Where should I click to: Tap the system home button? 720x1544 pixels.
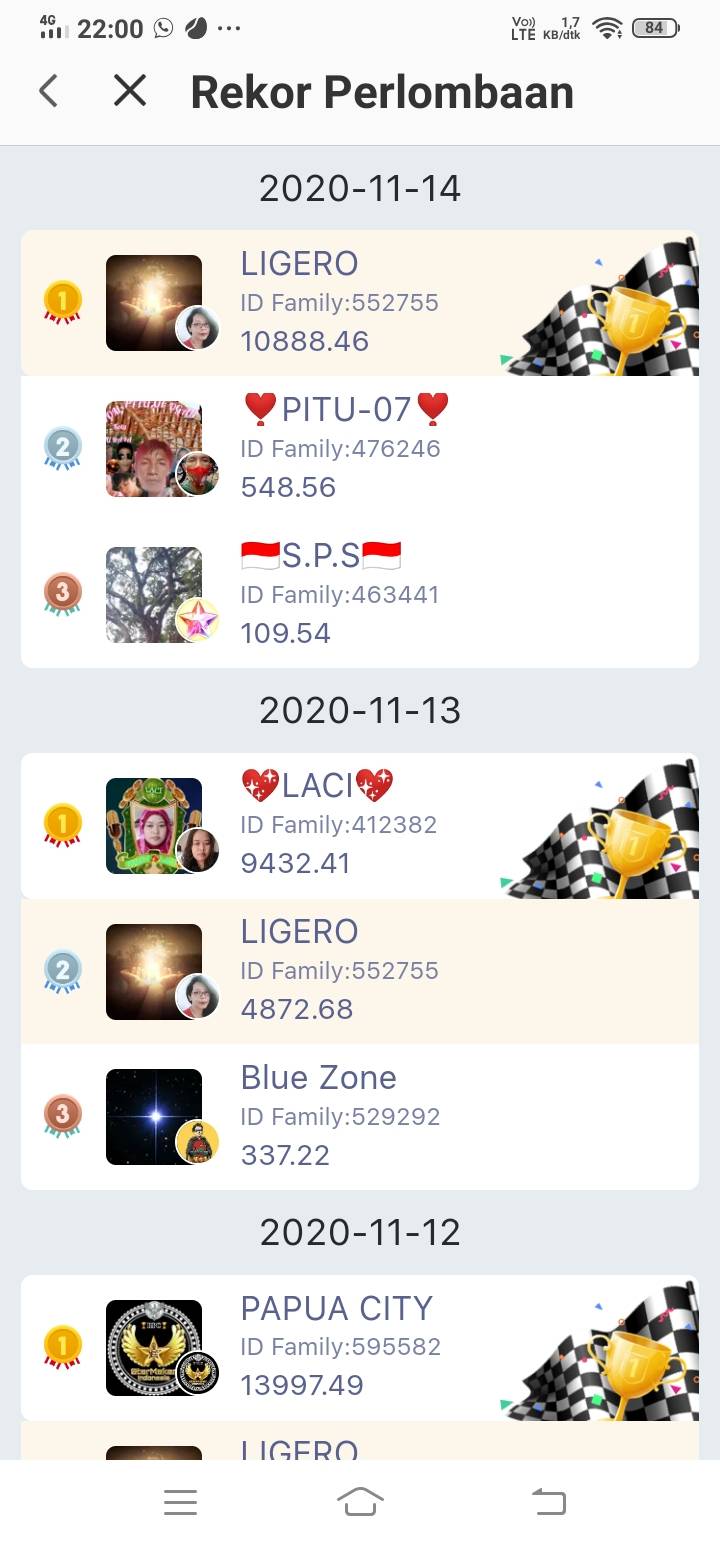point(360,1502)
